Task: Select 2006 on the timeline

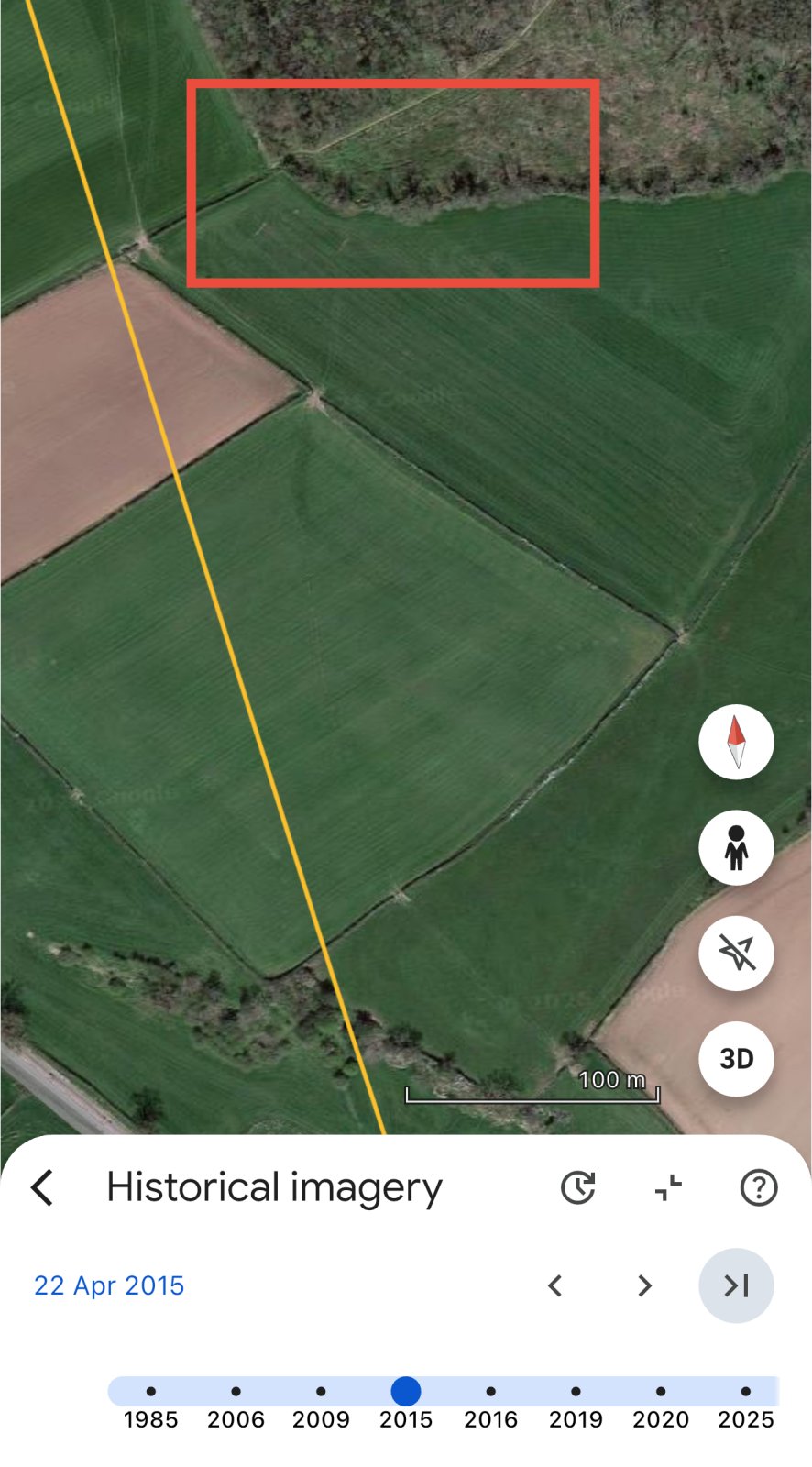Action: tap(236, 1392)
